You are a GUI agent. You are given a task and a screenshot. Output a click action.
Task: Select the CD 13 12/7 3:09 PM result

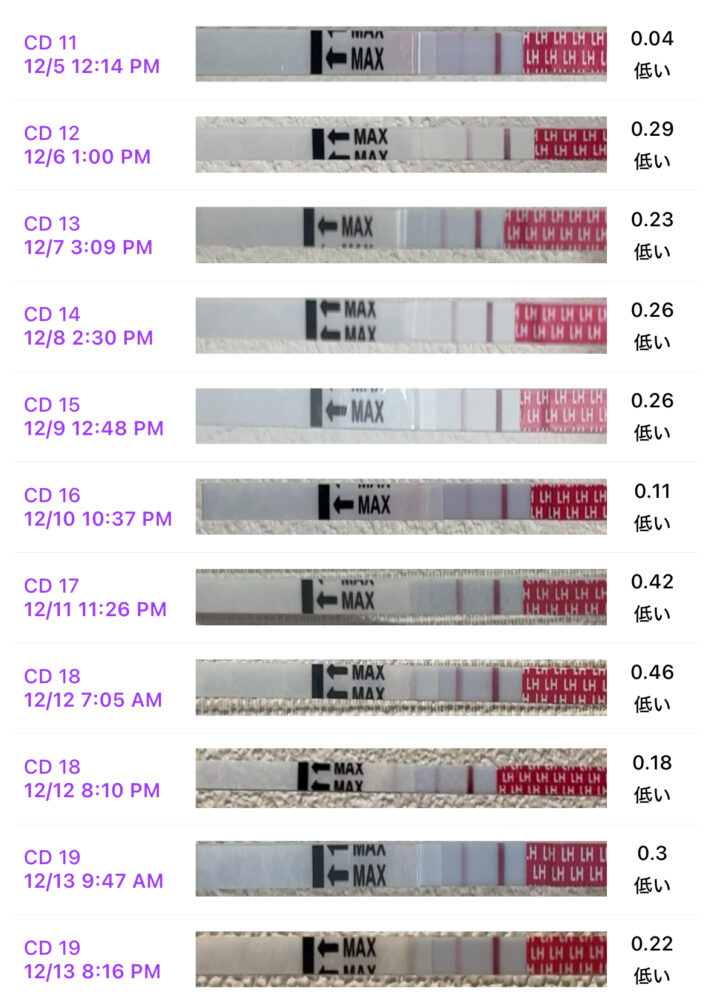click(88, 235)
